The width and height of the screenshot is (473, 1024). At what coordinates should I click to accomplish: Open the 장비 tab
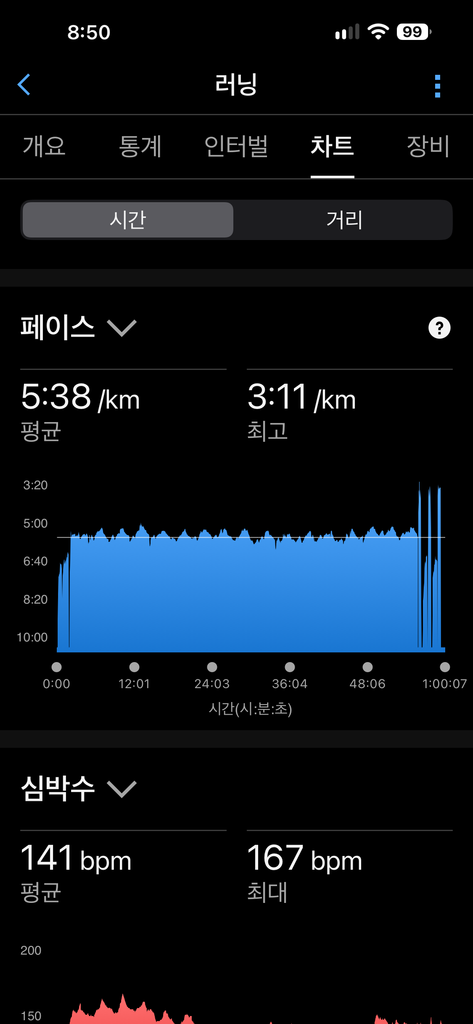428,146
